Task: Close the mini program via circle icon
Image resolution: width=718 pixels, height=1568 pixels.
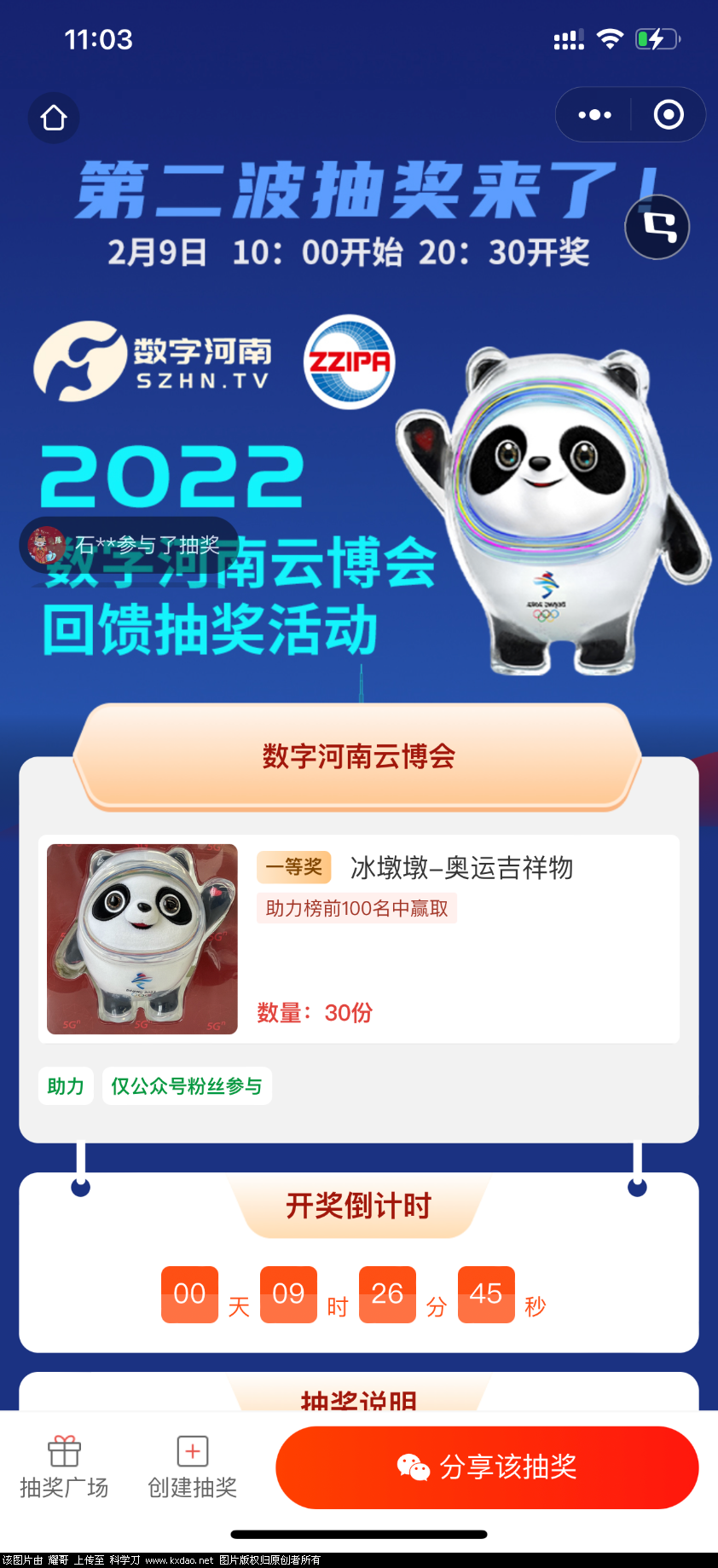Action: [669, 114]
